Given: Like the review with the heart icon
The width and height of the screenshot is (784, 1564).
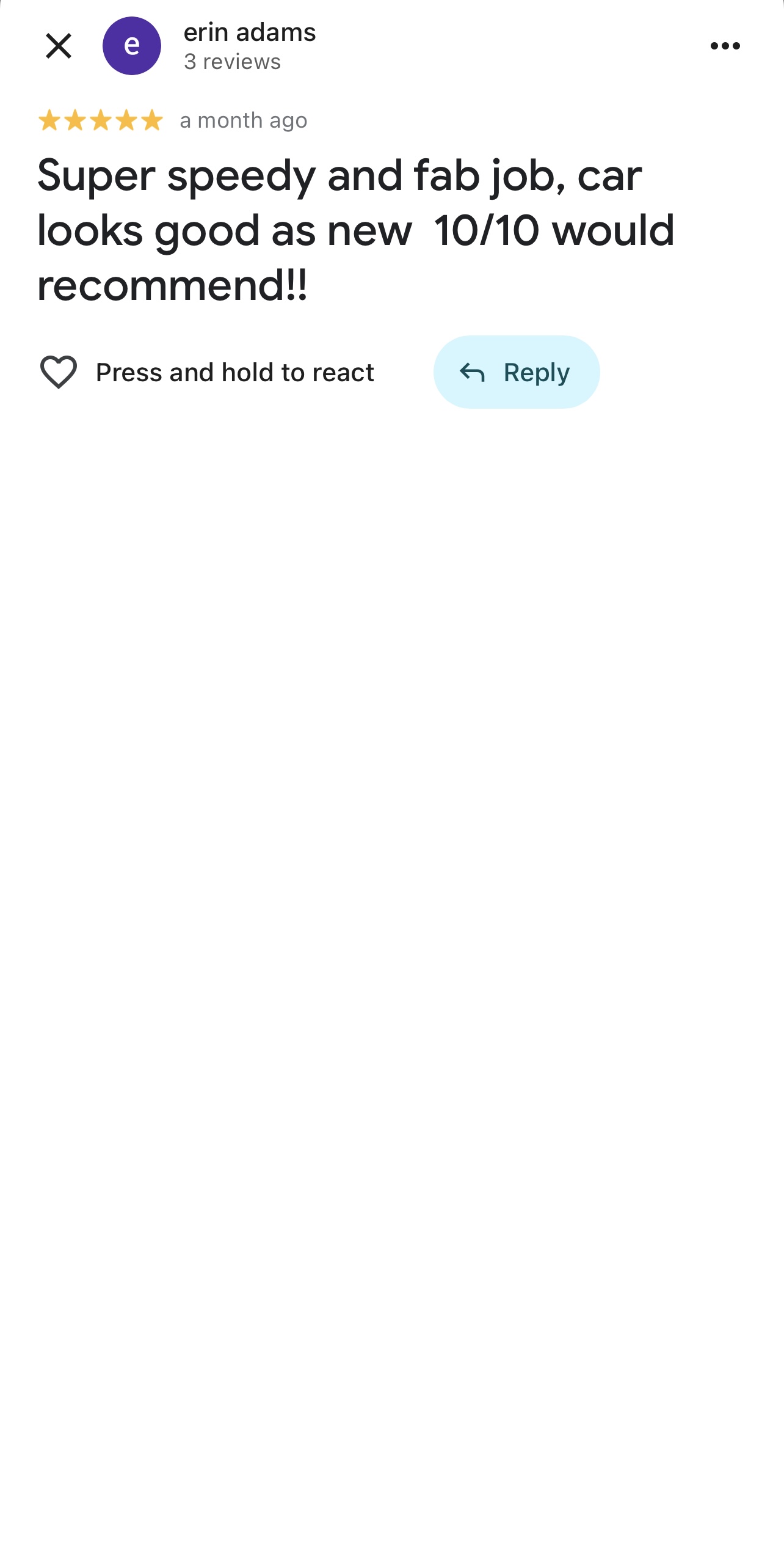Looking at the screenshot, I should 59,372.
